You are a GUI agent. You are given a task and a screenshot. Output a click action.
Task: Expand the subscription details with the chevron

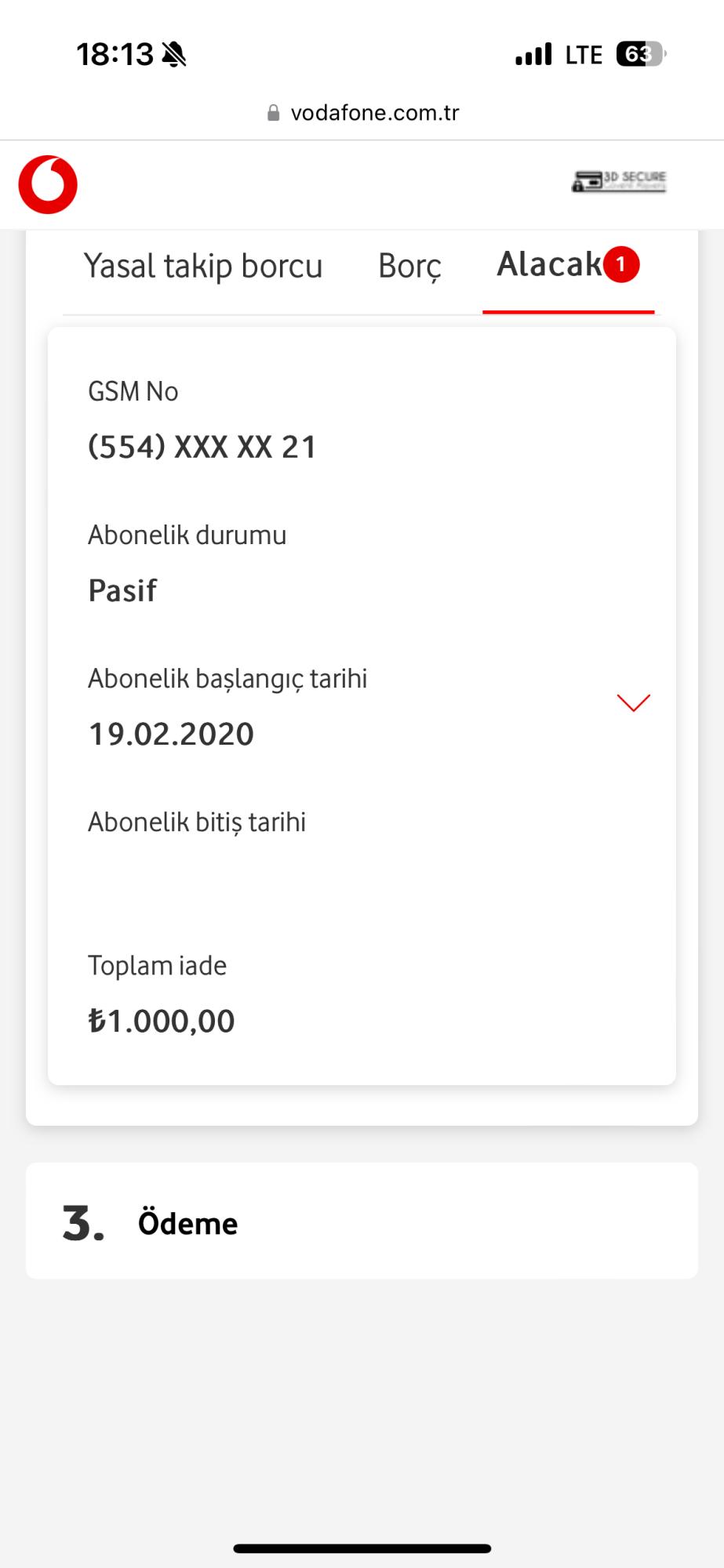(x=631, y=701)
